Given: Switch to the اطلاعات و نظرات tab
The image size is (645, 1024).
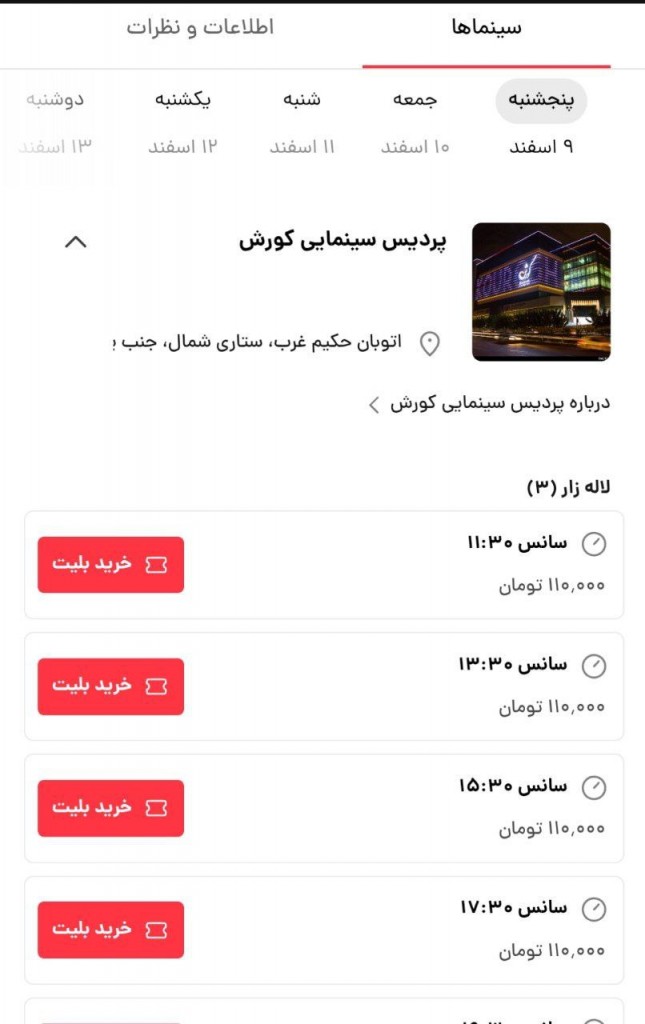Looking at the screenshot, I should 200,28.
